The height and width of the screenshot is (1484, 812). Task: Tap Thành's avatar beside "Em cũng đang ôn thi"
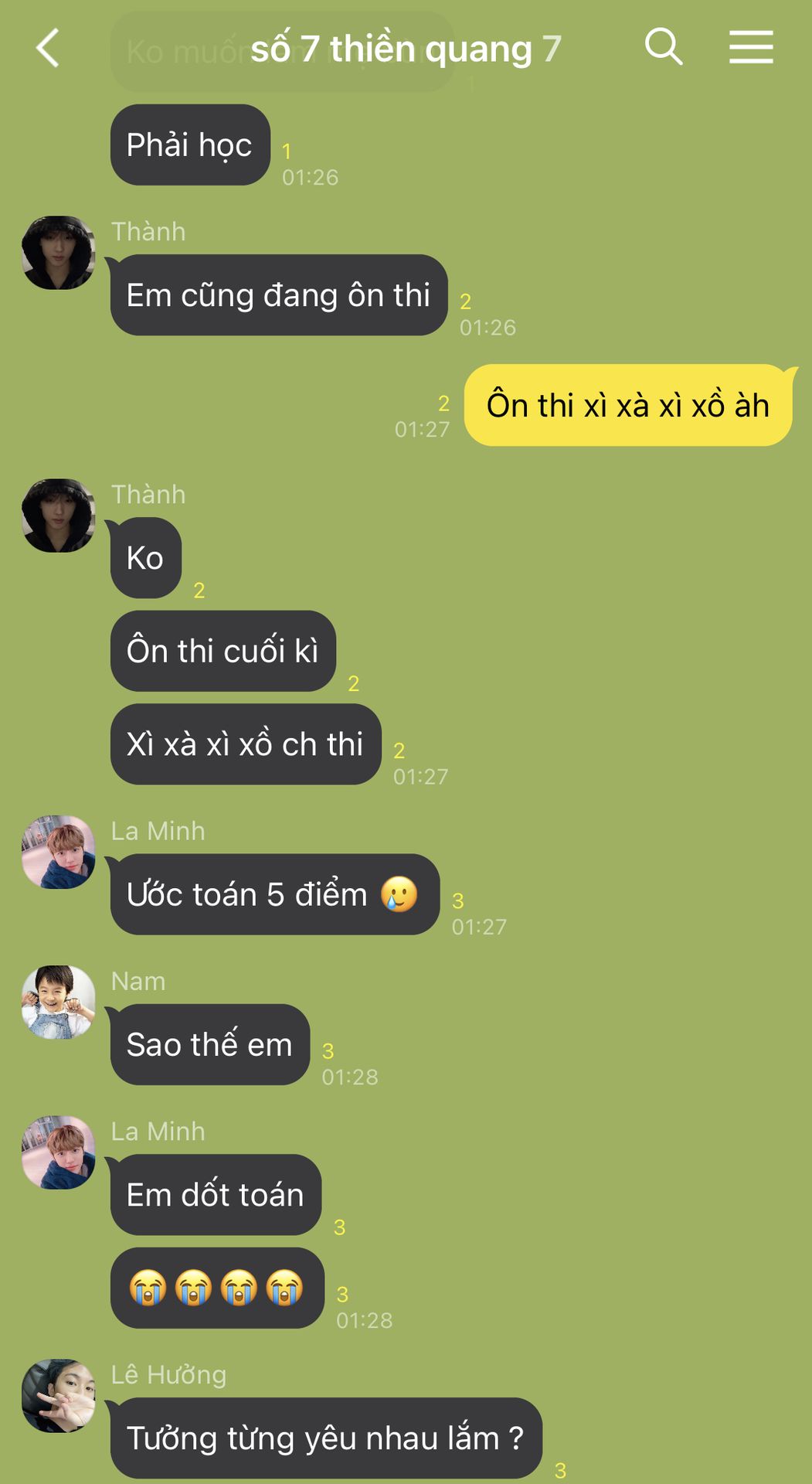(59, 253)
